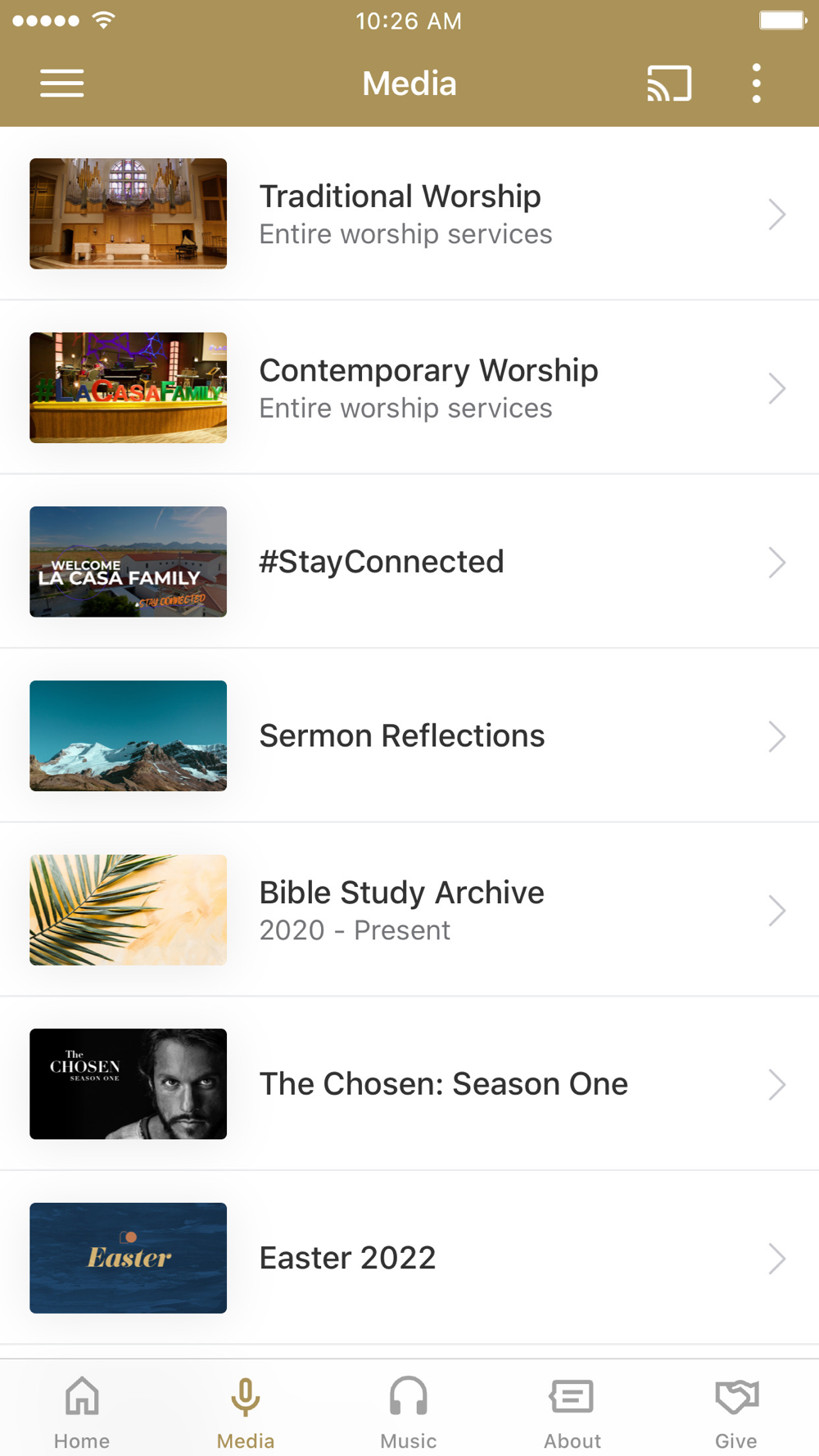Image resolution: width=819 pixels, height=1456 pixels.
Task: Switch to the Music tab
Action: (409, 1412)
